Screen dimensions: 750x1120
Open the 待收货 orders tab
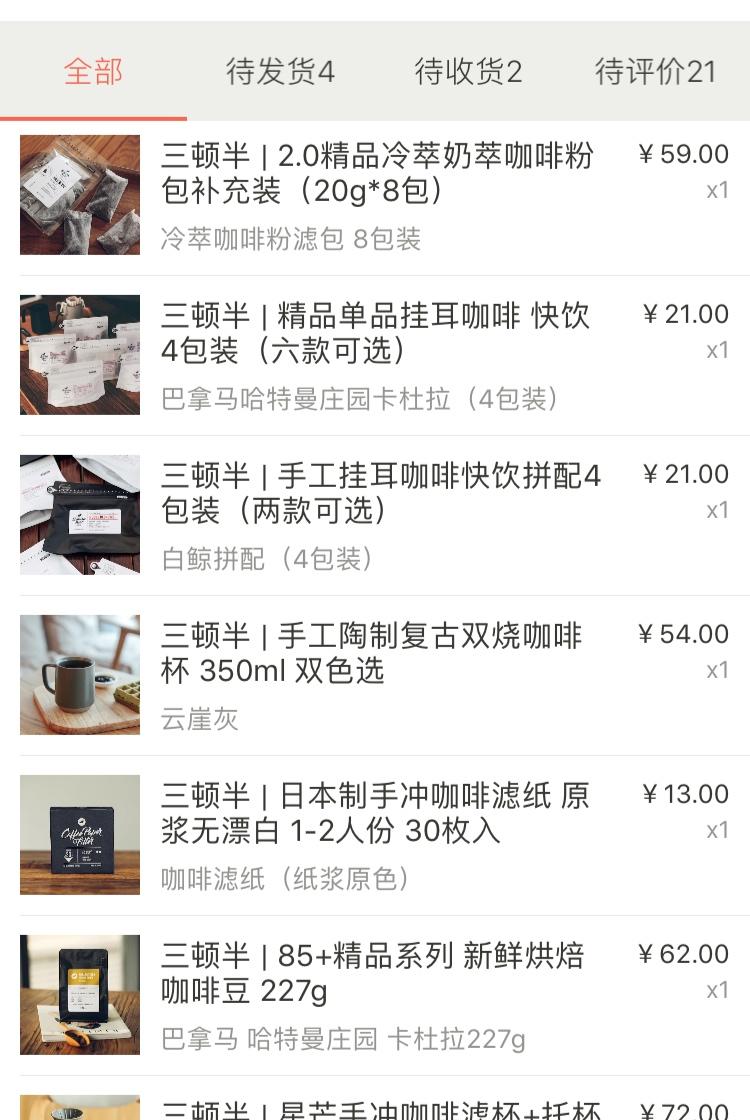pyautogui.click(x=468, y=72)
